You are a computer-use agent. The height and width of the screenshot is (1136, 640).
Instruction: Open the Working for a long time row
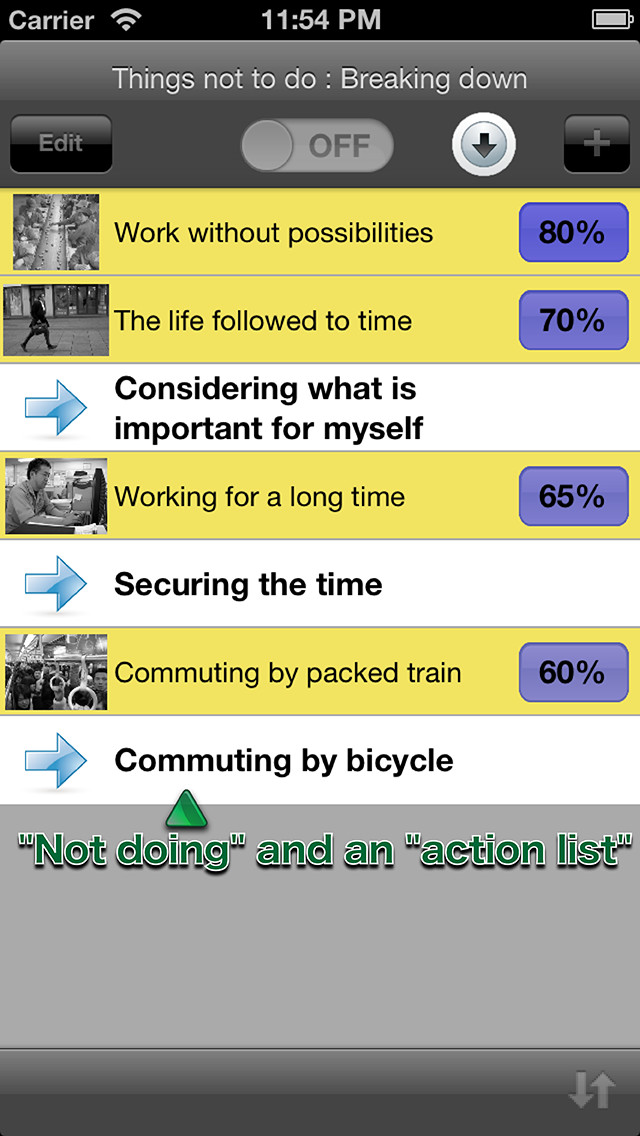(320, 496)
